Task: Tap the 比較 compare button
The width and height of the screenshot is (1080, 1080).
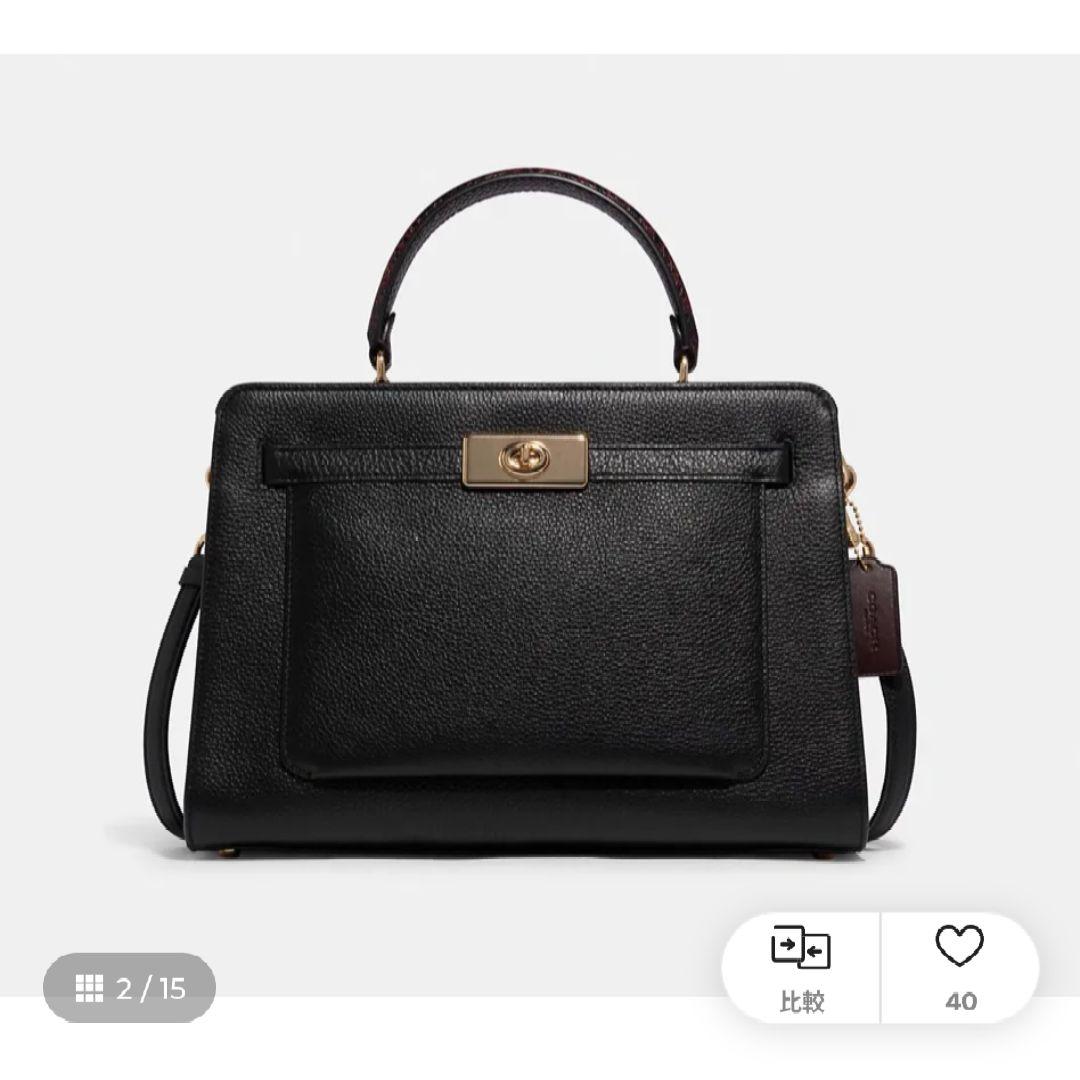Action: (801, 968)
